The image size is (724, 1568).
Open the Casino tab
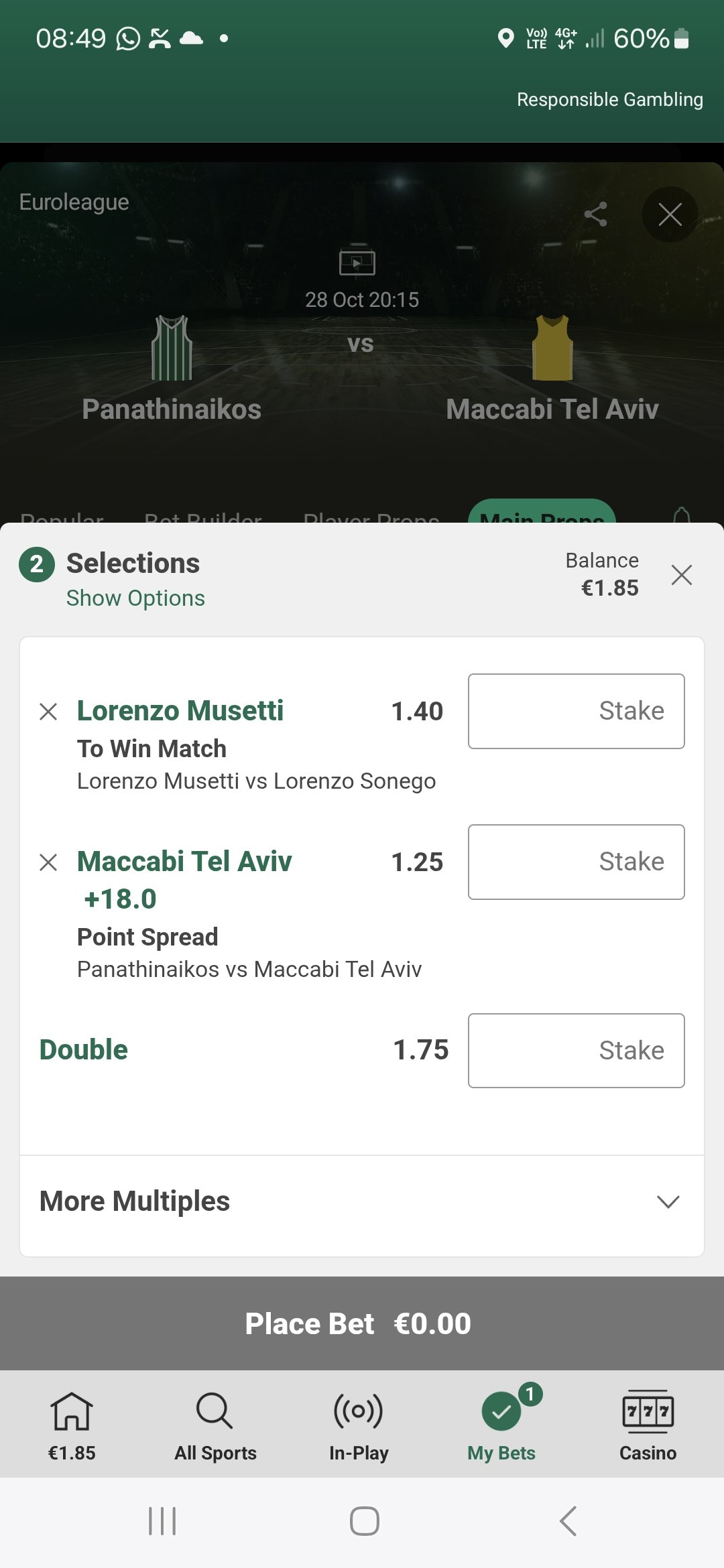648,1424
